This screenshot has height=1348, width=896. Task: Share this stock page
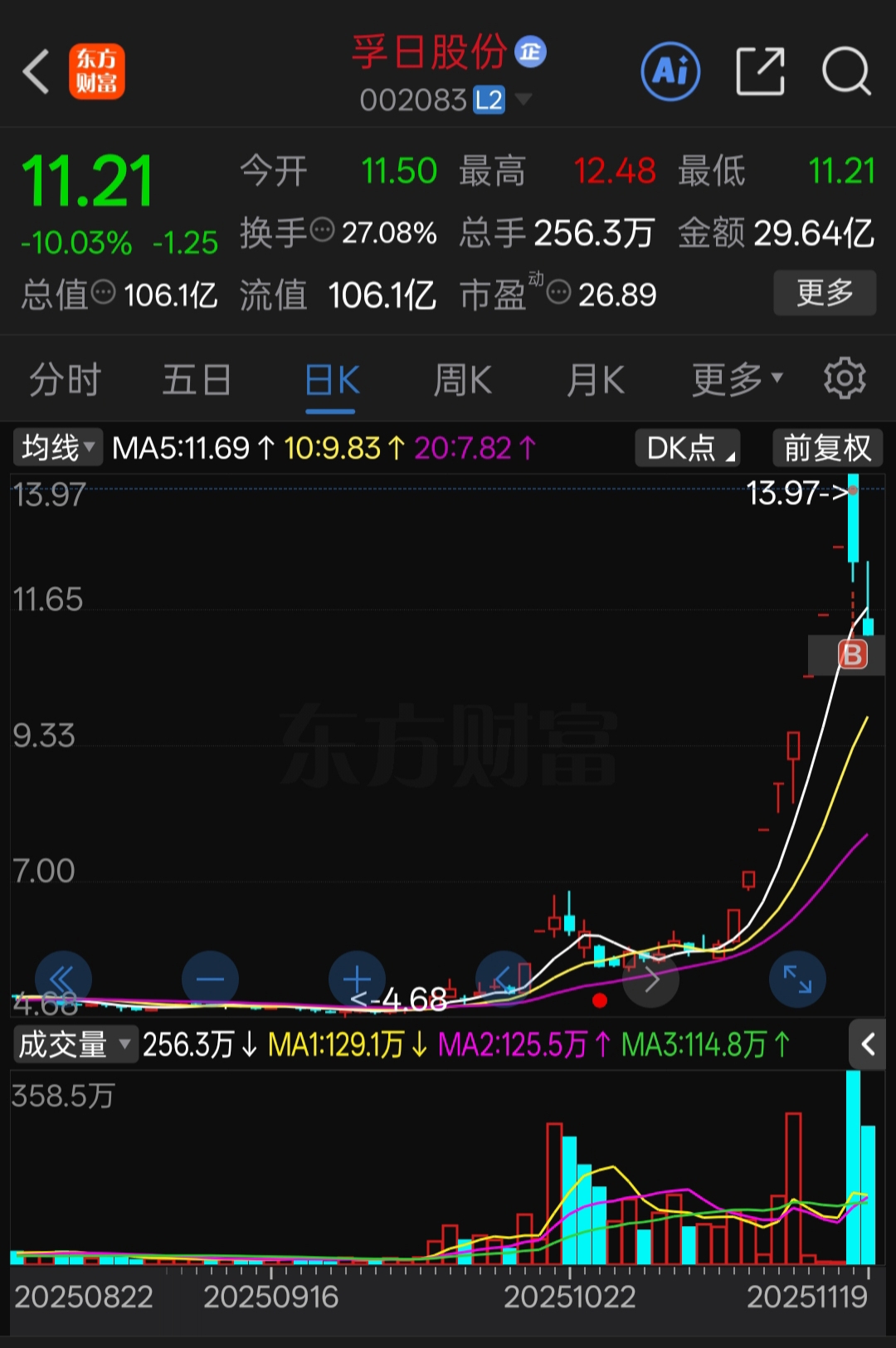click(760, 71)
